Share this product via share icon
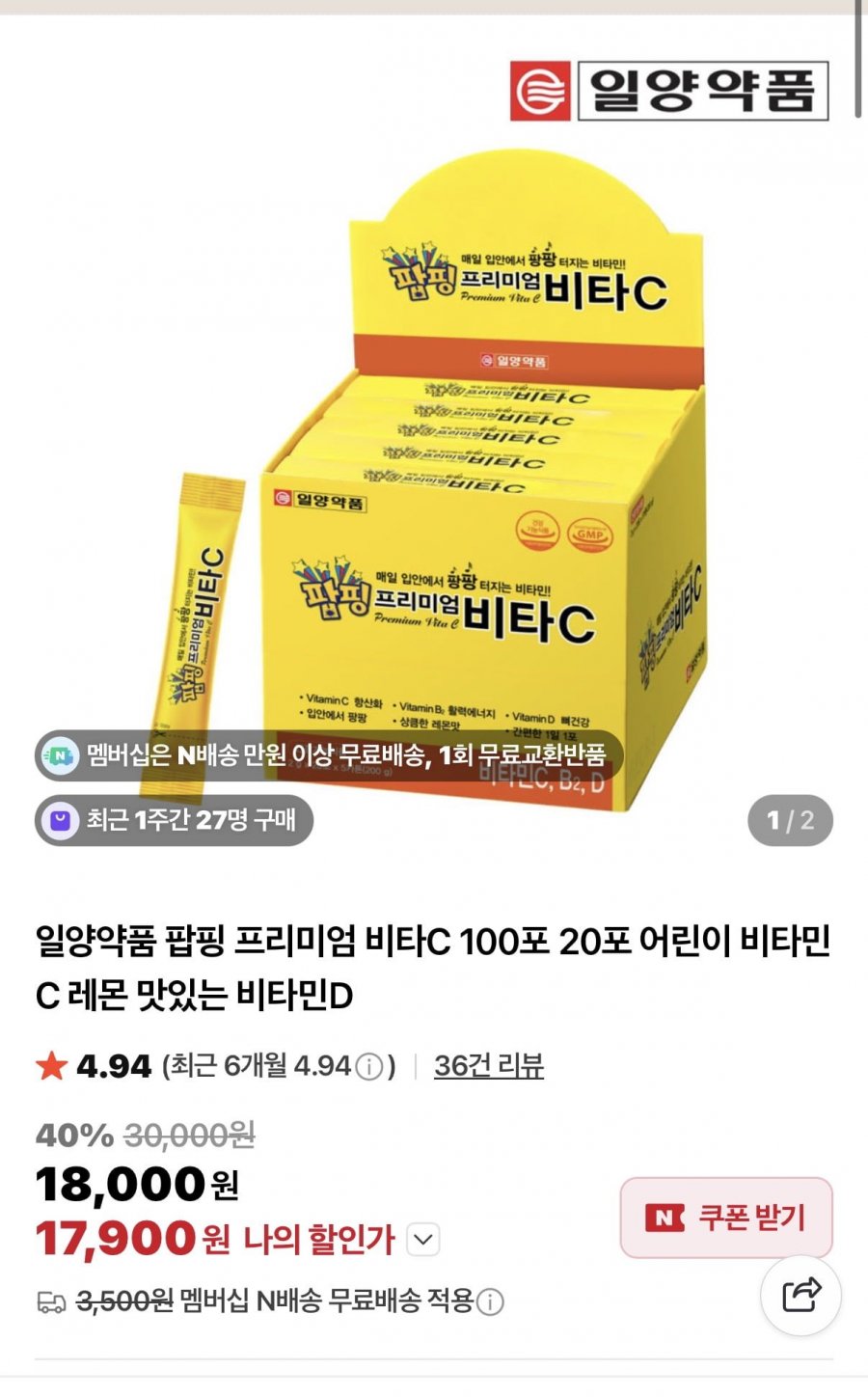Image resolution: width=868 pixels, height=1397 pixels. pyautogui.click(x=800, y=1295)
